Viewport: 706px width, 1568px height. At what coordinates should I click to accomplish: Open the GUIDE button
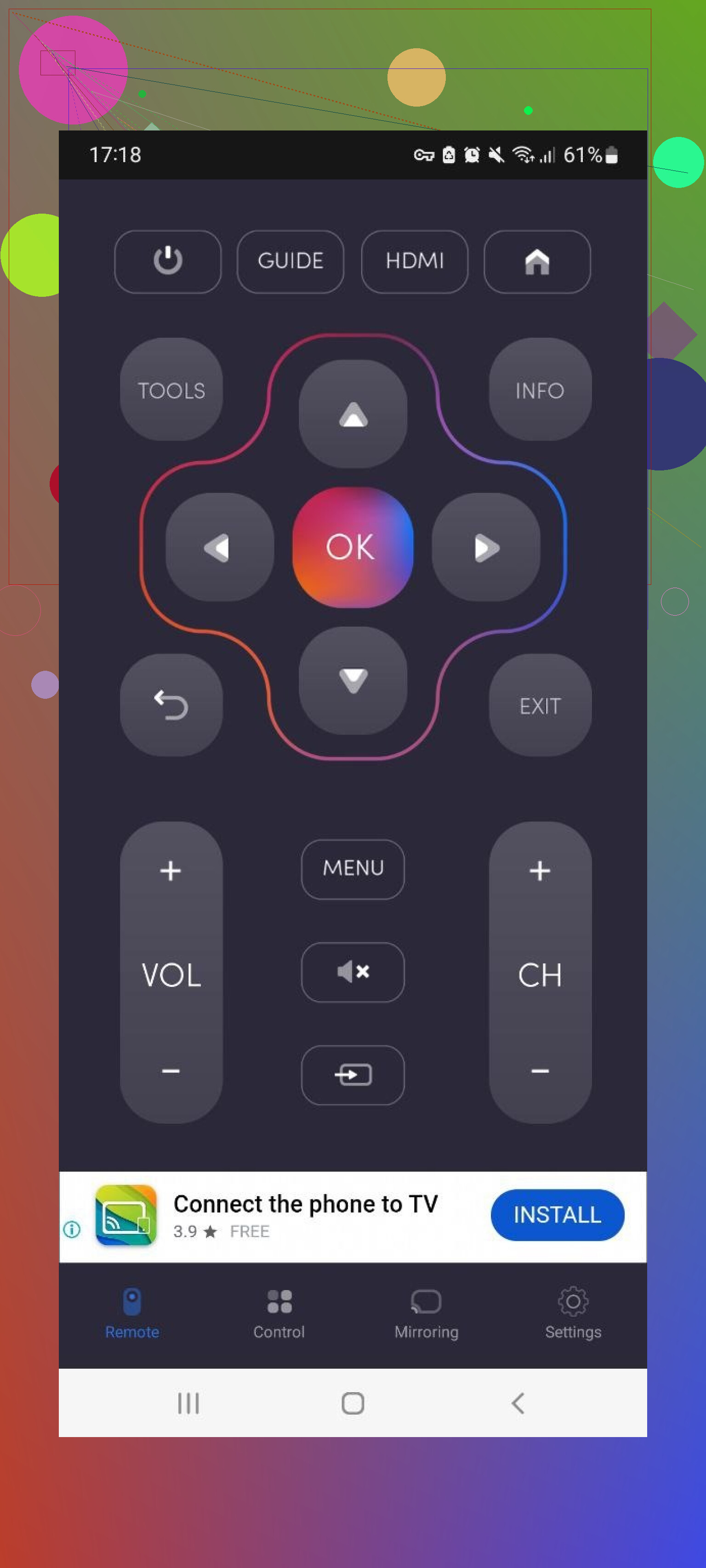pos(290,261)
